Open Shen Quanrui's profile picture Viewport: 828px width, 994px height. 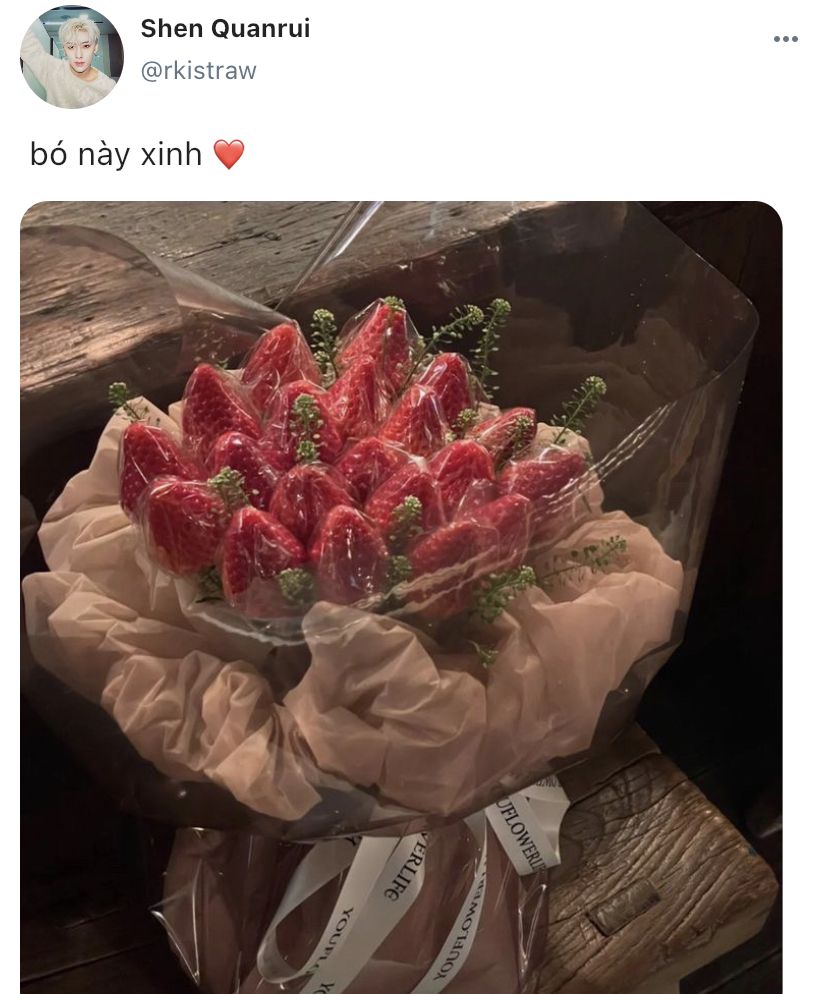coord(72,56)
